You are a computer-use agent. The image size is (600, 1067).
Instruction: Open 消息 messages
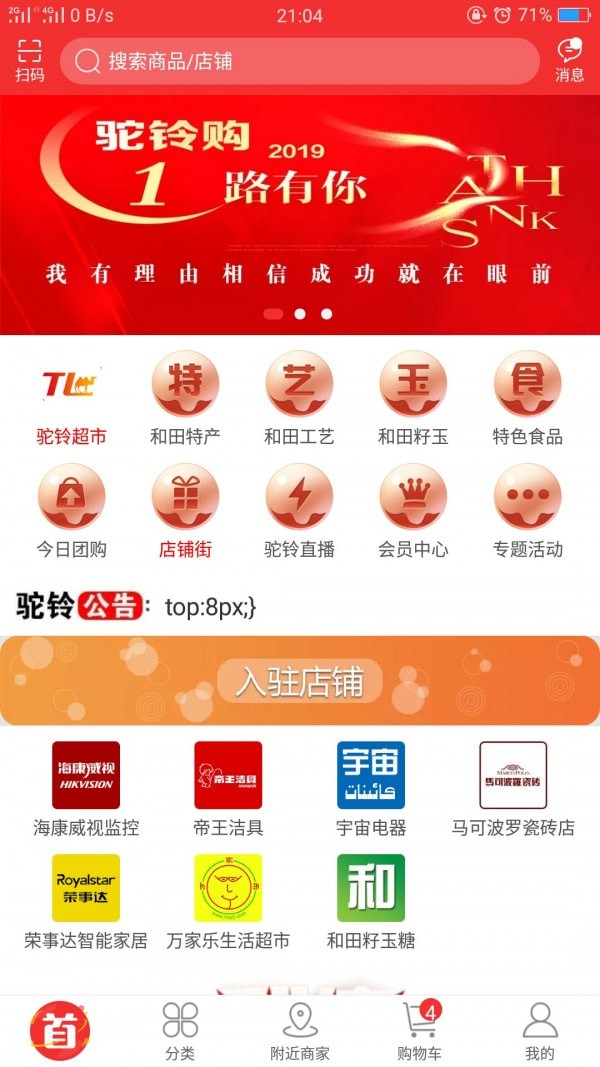(x=569, y=61)
